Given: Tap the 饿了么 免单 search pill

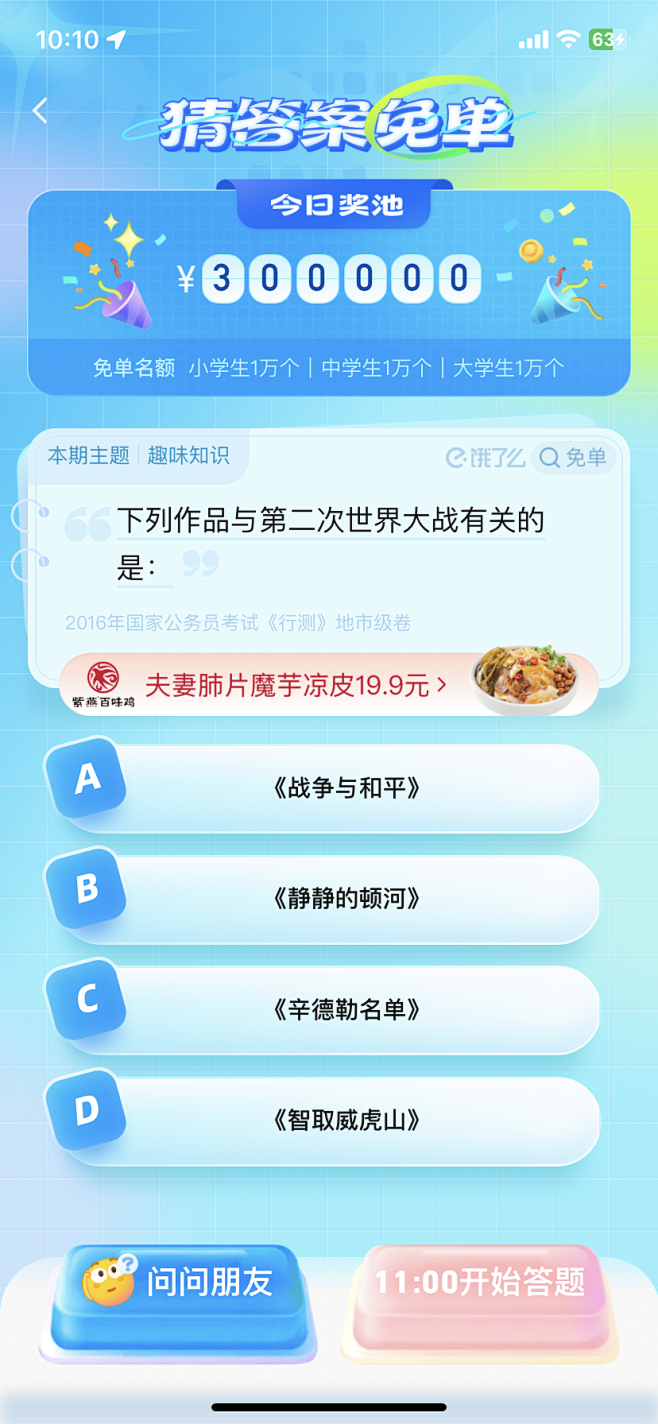Looking at the screenshot, I should [x=573, y=458].
